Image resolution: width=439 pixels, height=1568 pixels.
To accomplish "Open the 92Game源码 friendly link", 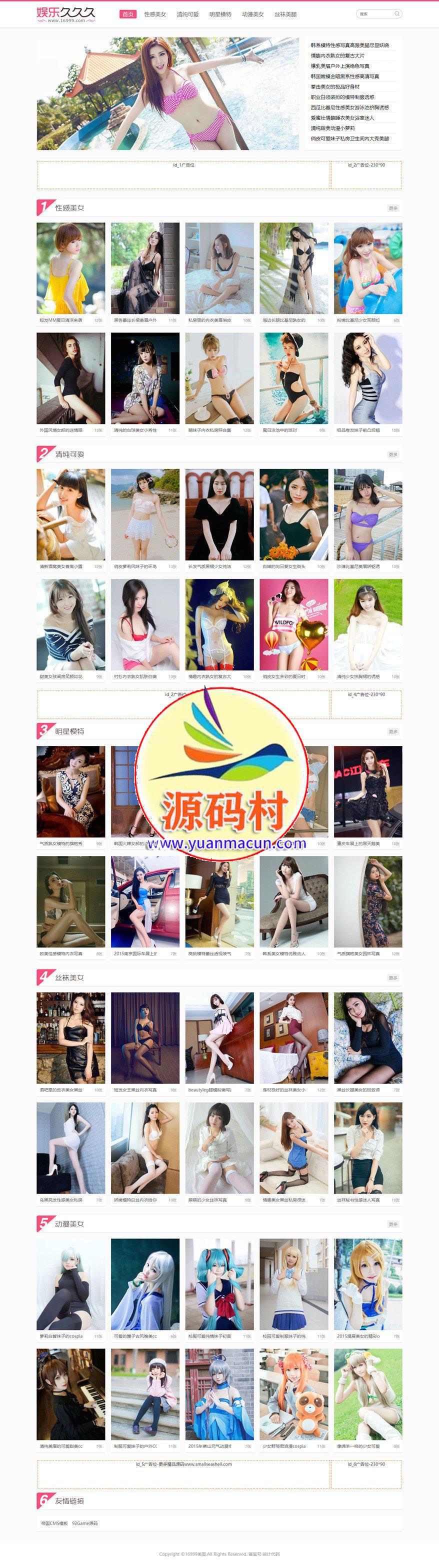I will point(84,1523).
